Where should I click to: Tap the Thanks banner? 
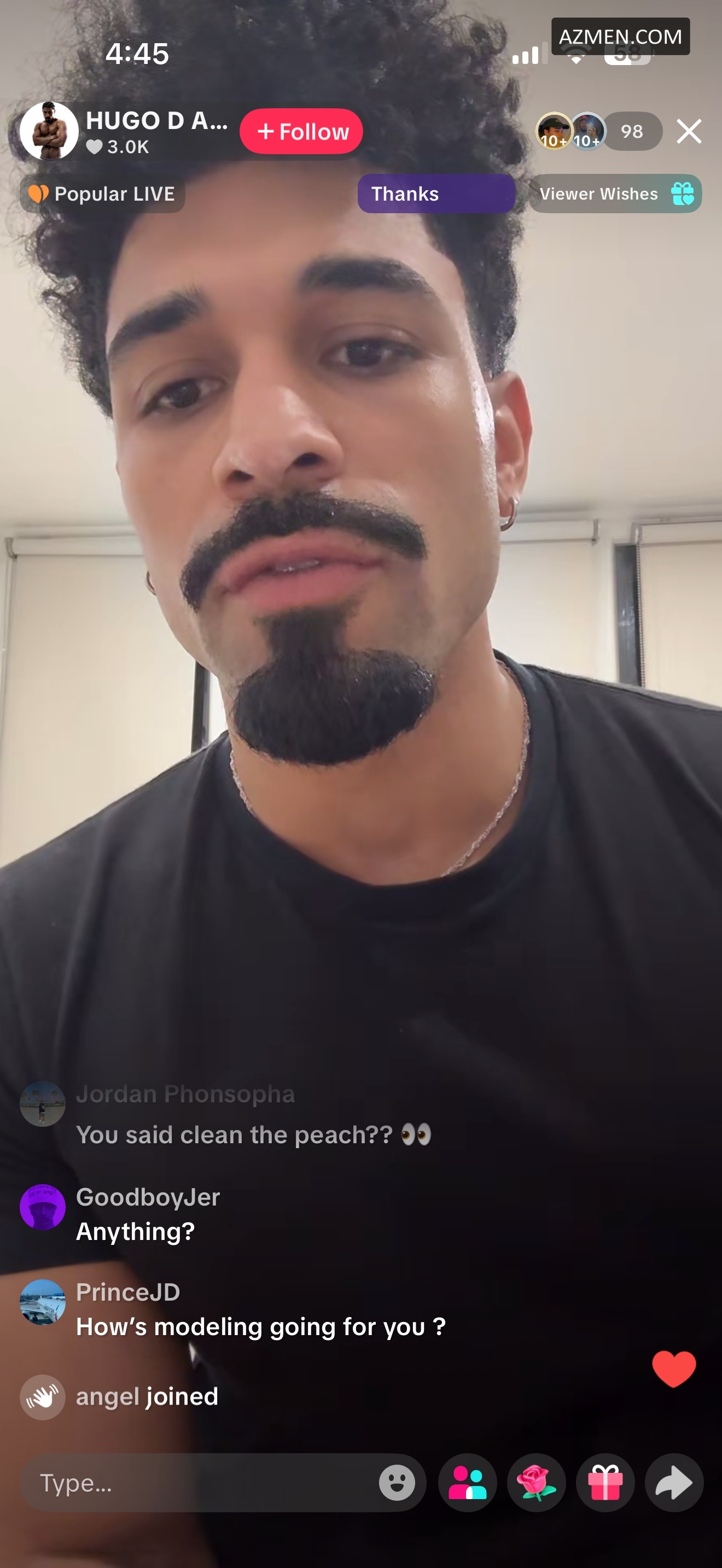[x=435, y=194]
